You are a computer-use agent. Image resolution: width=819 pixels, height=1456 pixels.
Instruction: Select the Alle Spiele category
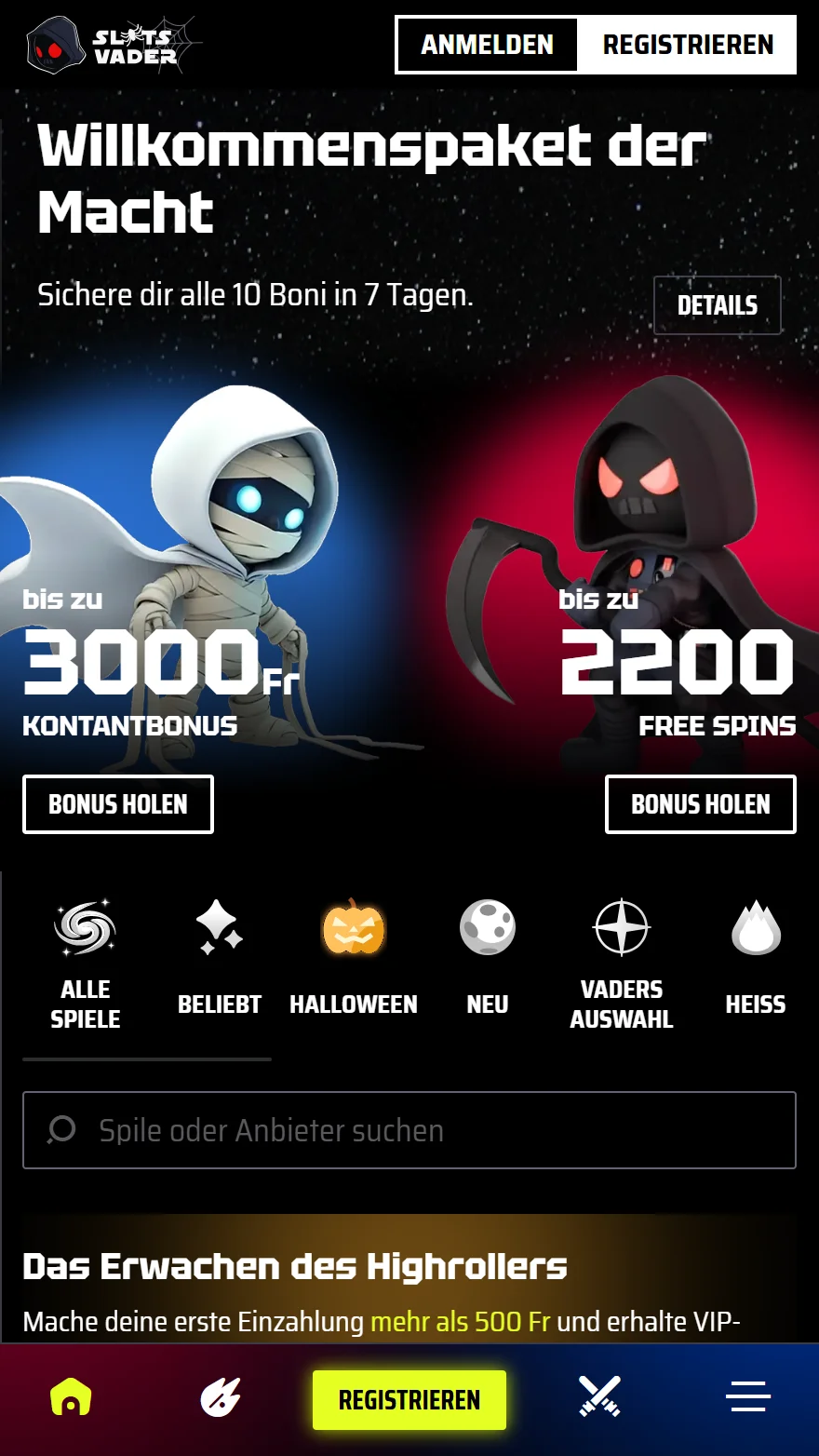point(85,964)
